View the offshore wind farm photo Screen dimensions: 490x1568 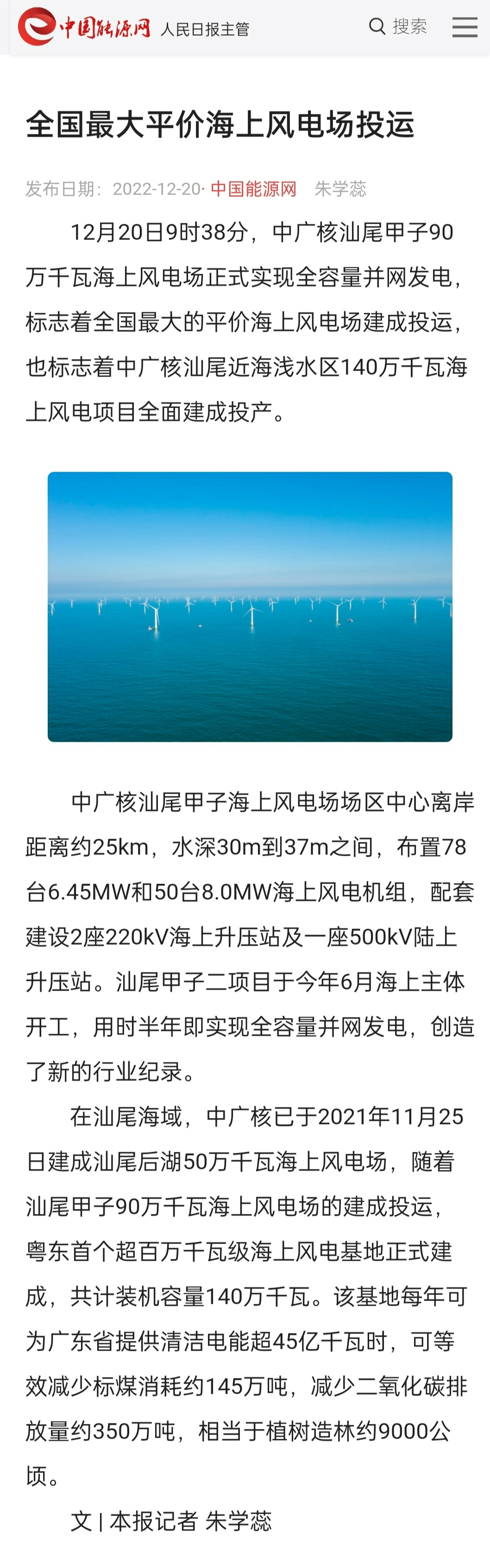250,606
